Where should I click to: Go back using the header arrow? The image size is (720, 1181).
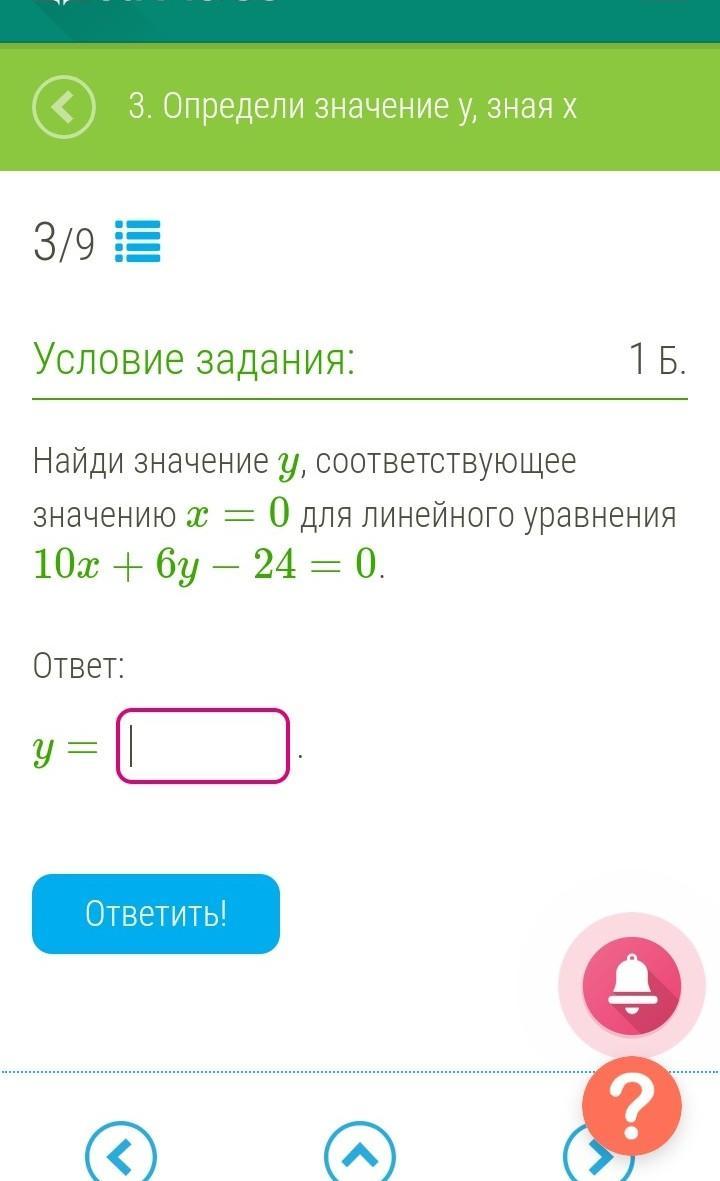(63, 107)
